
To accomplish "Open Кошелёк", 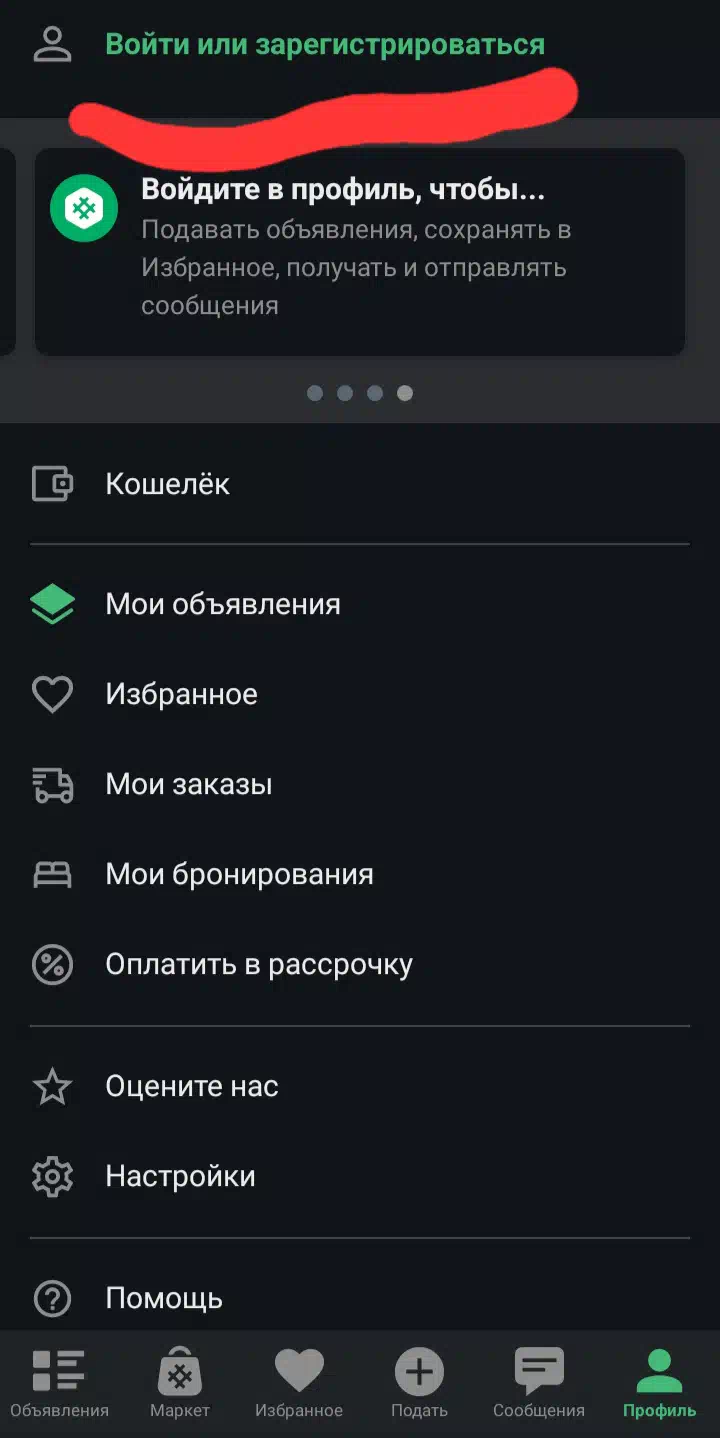I will (x=360, y=484).
